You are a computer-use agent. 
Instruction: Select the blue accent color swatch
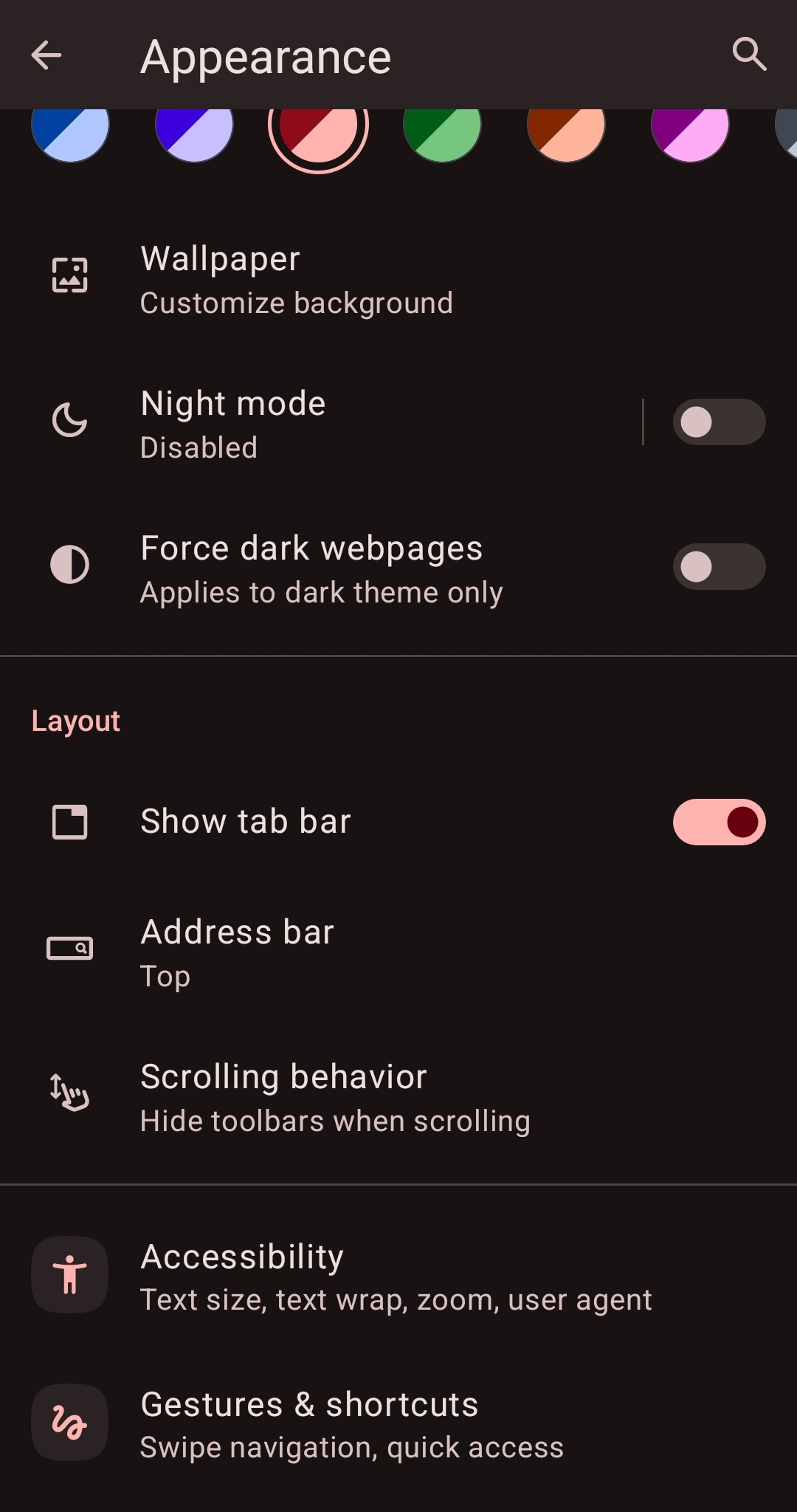(x=70, y=133)
